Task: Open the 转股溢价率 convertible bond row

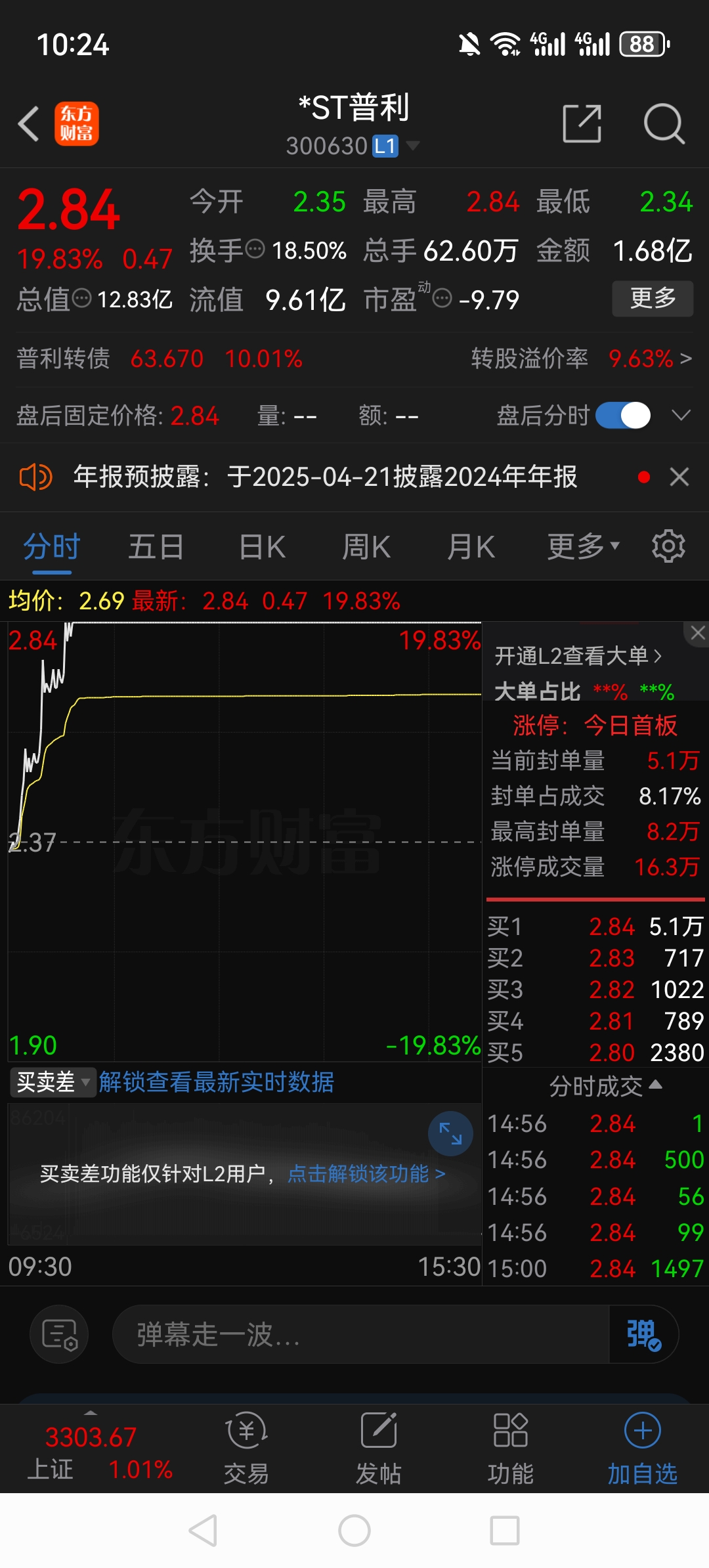Action: pos(581,359)
